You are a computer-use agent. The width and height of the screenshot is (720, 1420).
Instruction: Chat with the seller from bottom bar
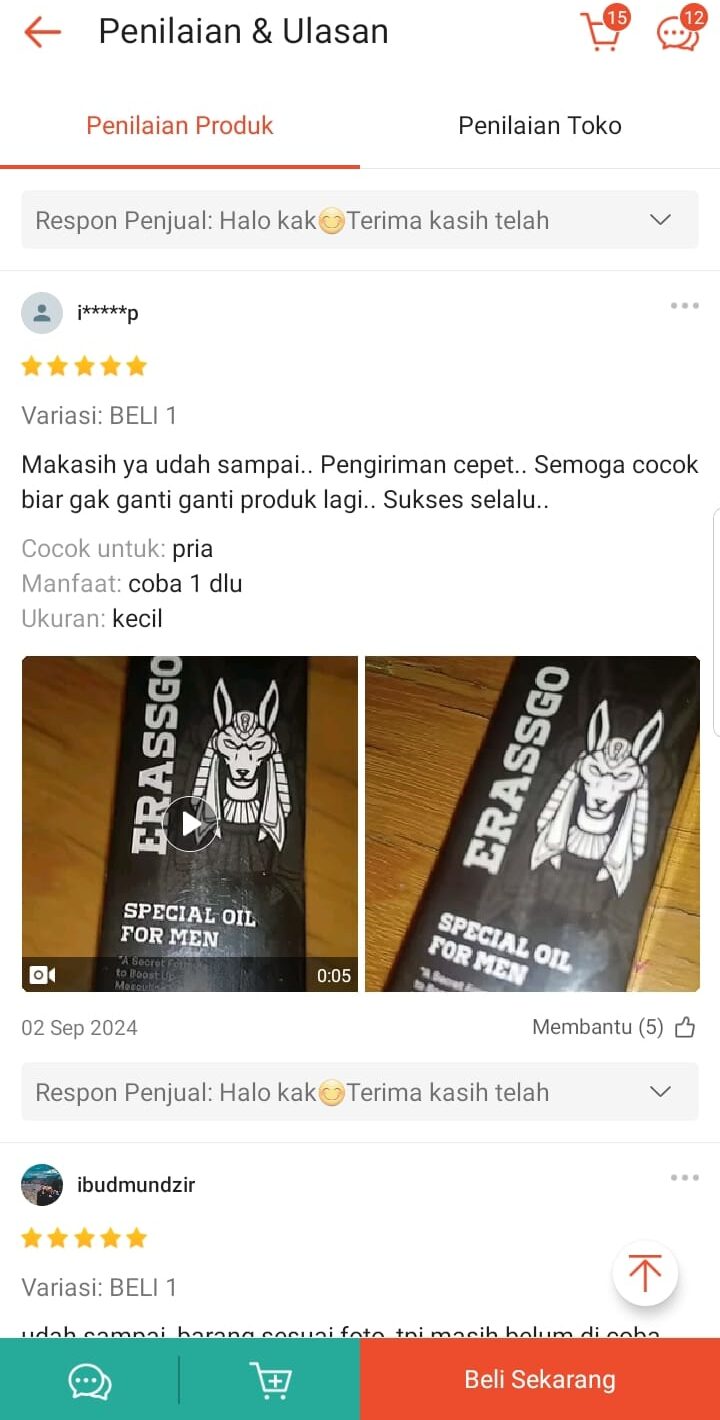tap(89, 1381)
